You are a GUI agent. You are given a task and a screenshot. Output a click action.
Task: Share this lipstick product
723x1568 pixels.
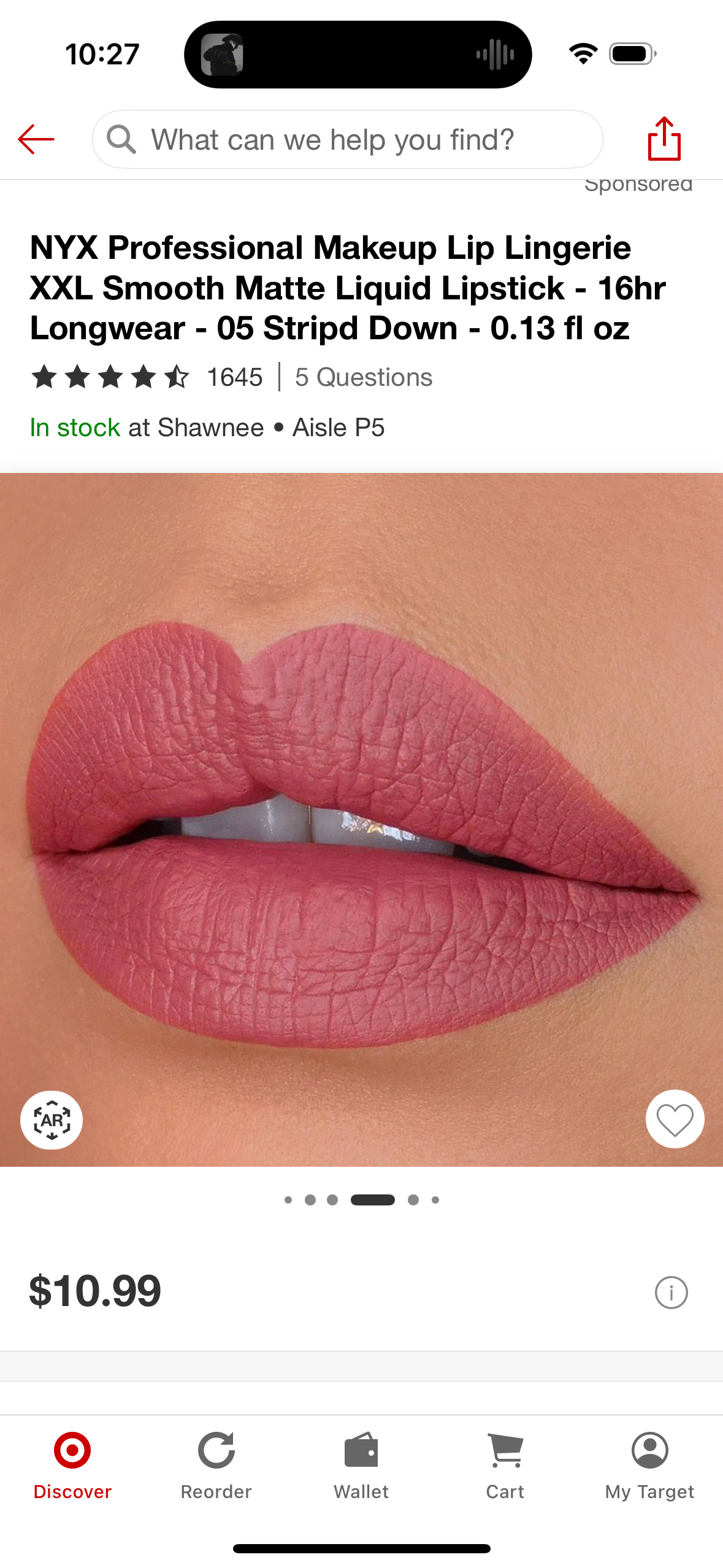(664, 139)
